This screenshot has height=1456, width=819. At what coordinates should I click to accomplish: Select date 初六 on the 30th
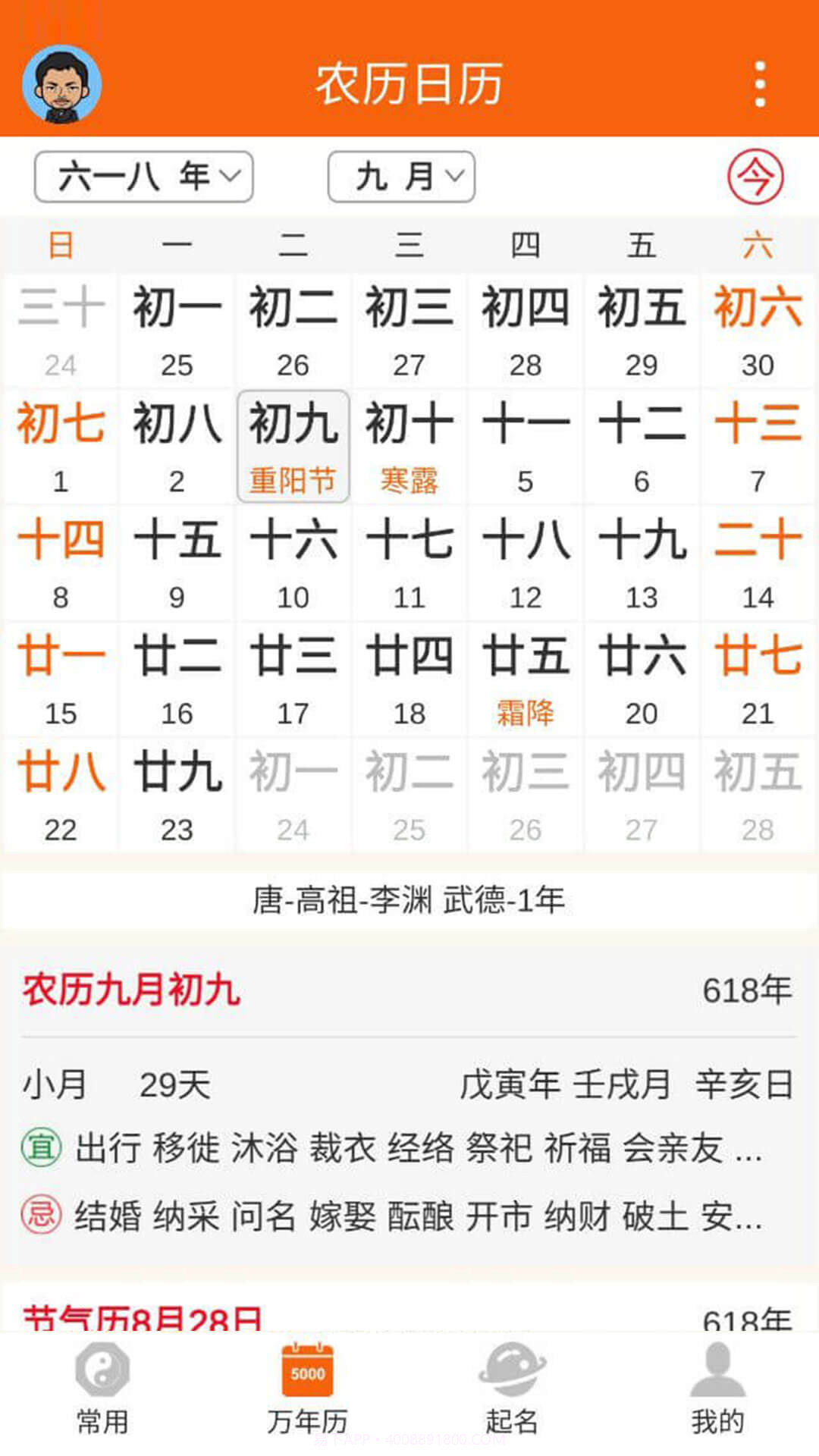(x=757, y=331)
